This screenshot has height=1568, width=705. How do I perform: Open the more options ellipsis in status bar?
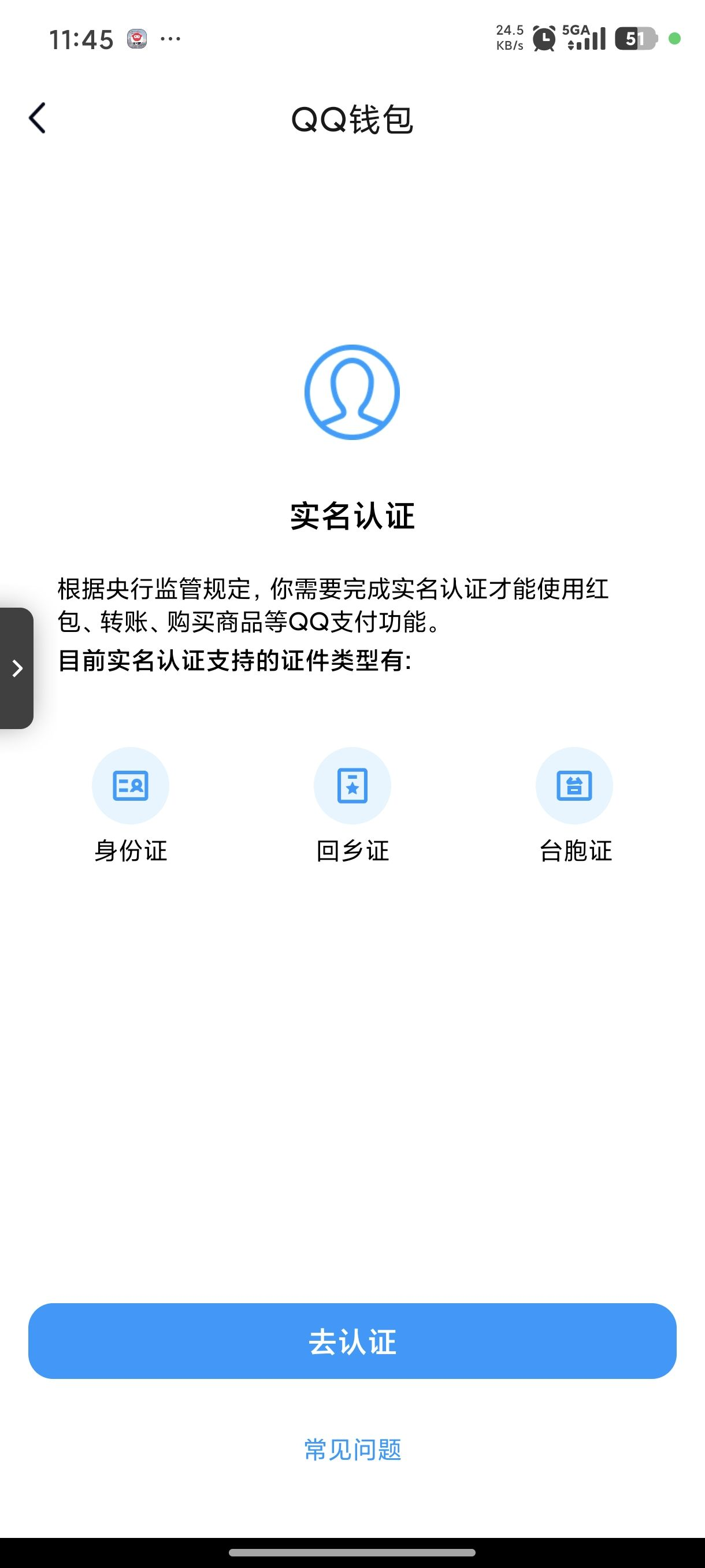171,38
